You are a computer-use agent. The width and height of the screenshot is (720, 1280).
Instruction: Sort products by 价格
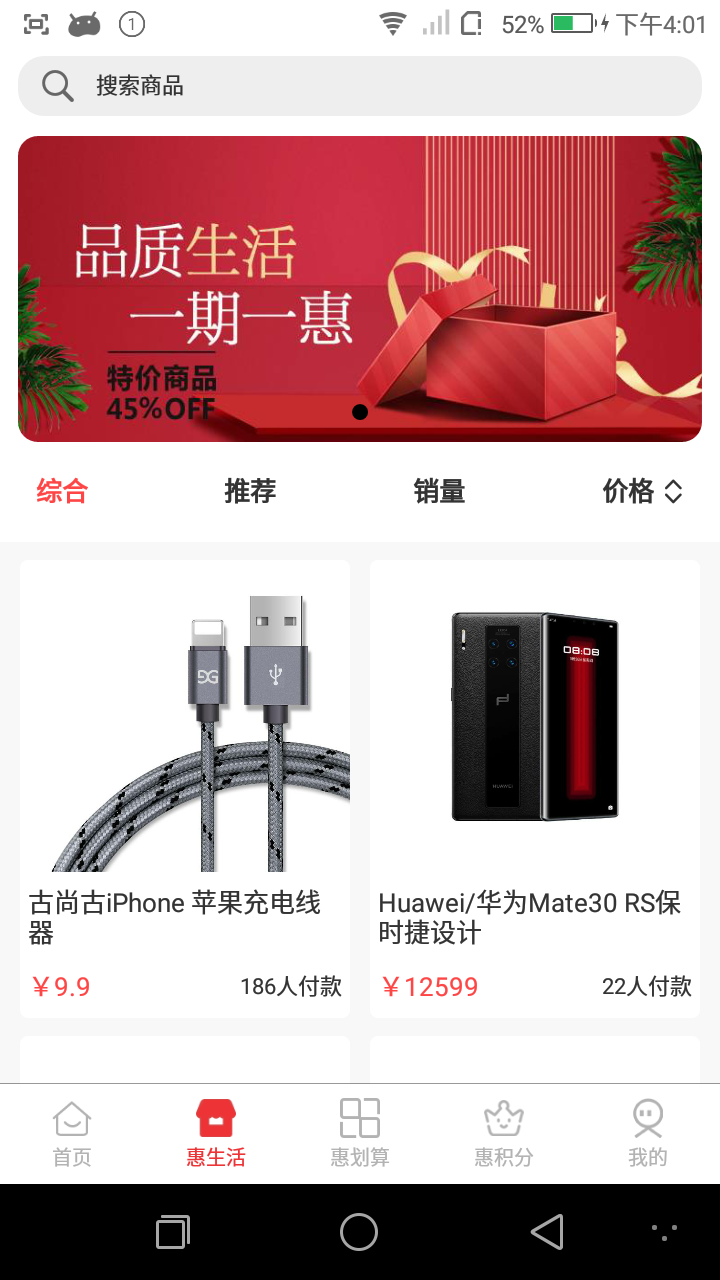[642, 491]
